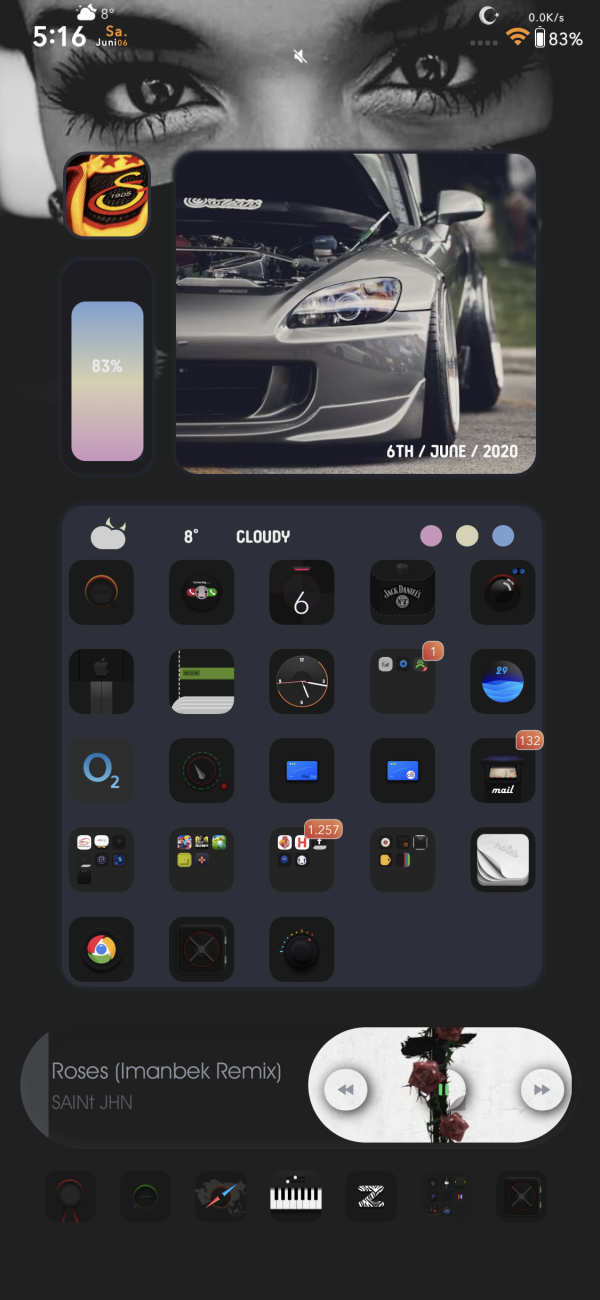Screen dimensions: 600x1300
Task: Open the piano keyboard app in dock
Action: [296, 1196]
